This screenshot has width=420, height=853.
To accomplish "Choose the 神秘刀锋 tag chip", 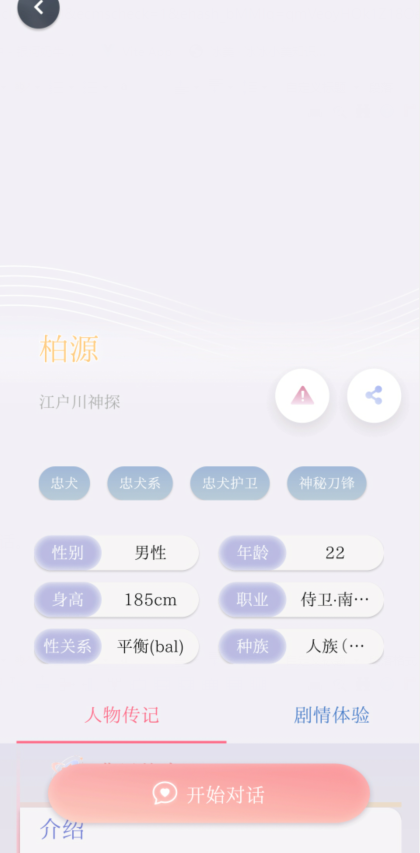I will click(x=326, y=483).
